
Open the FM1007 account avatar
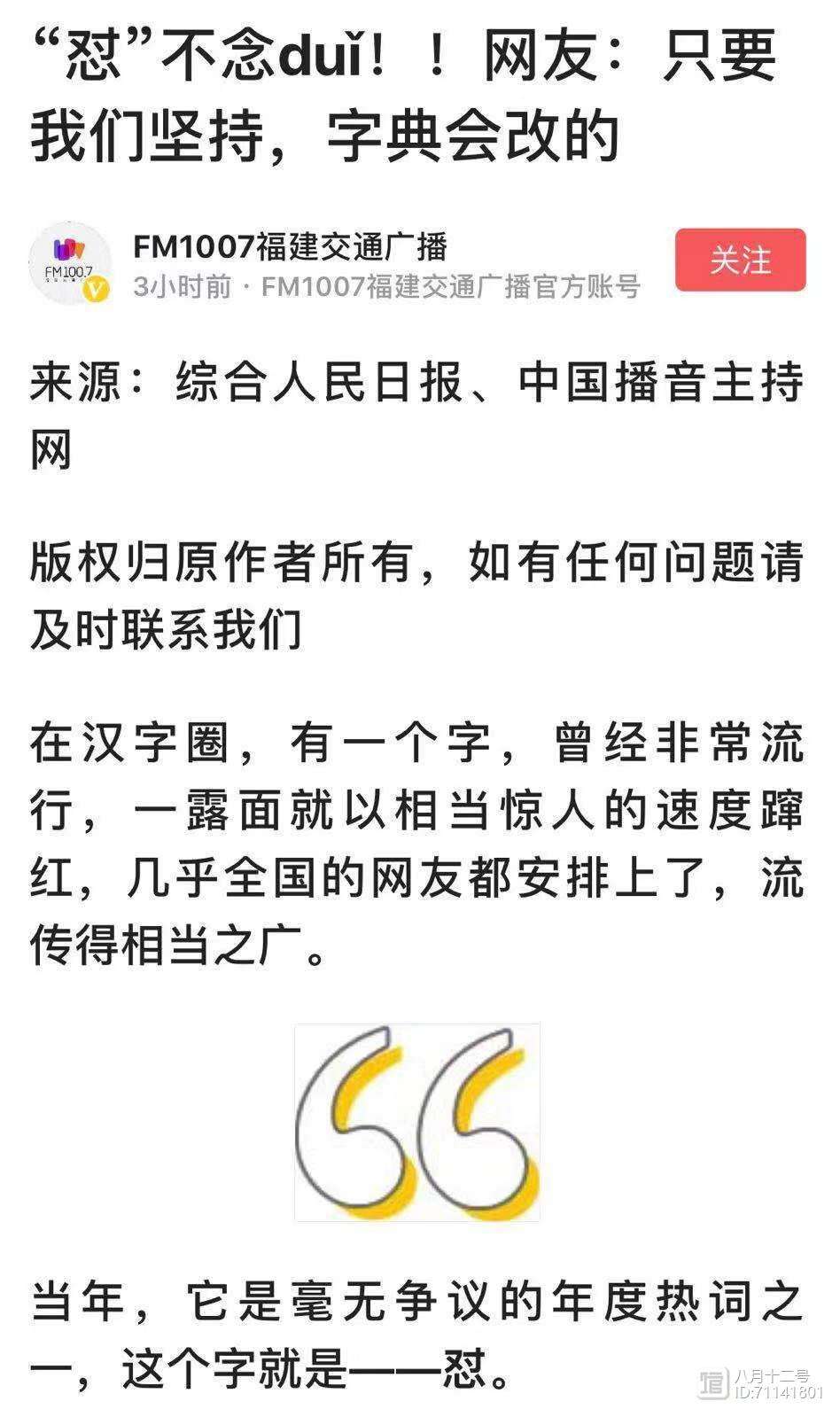point(71,263)
